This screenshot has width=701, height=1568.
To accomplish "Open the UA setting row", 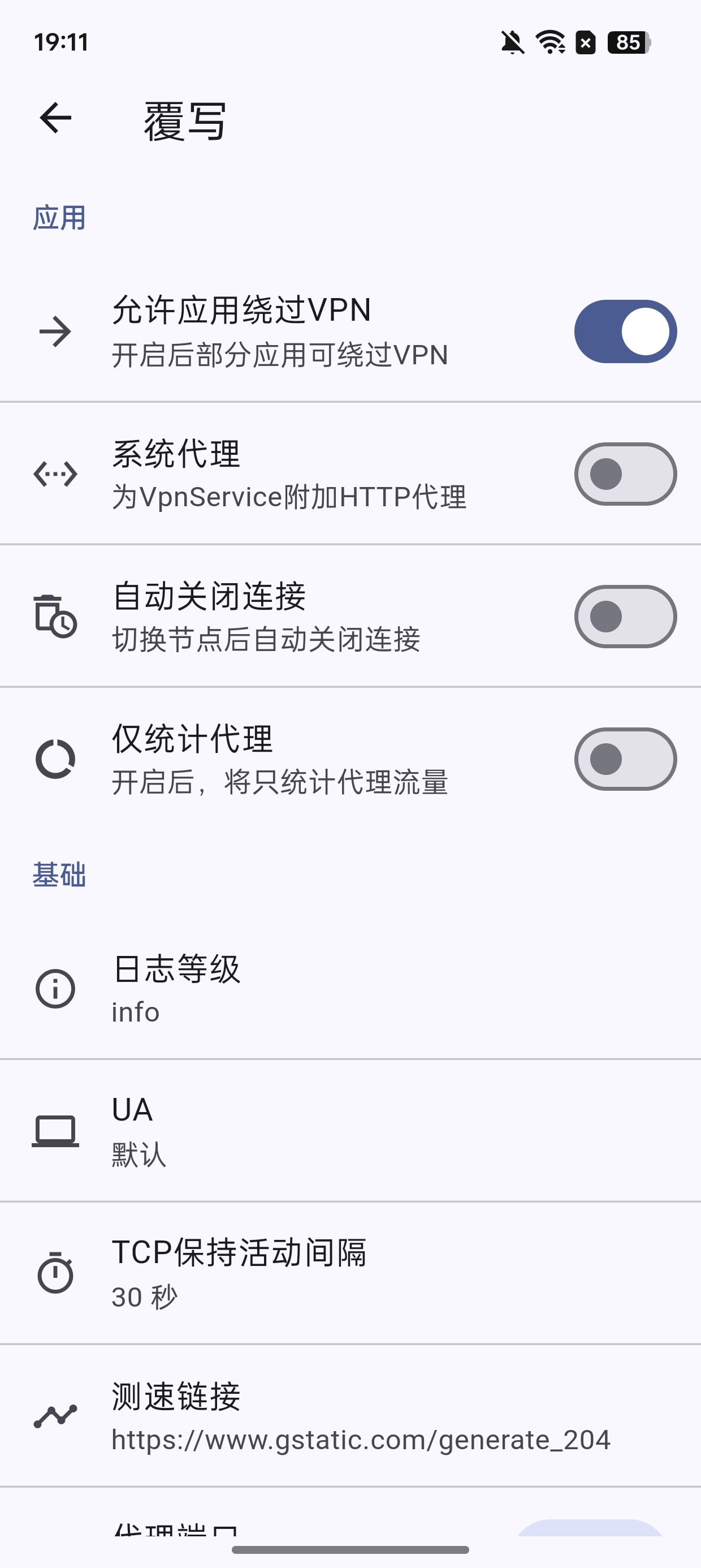I will pyautogui.click(x=350, y=1131).
